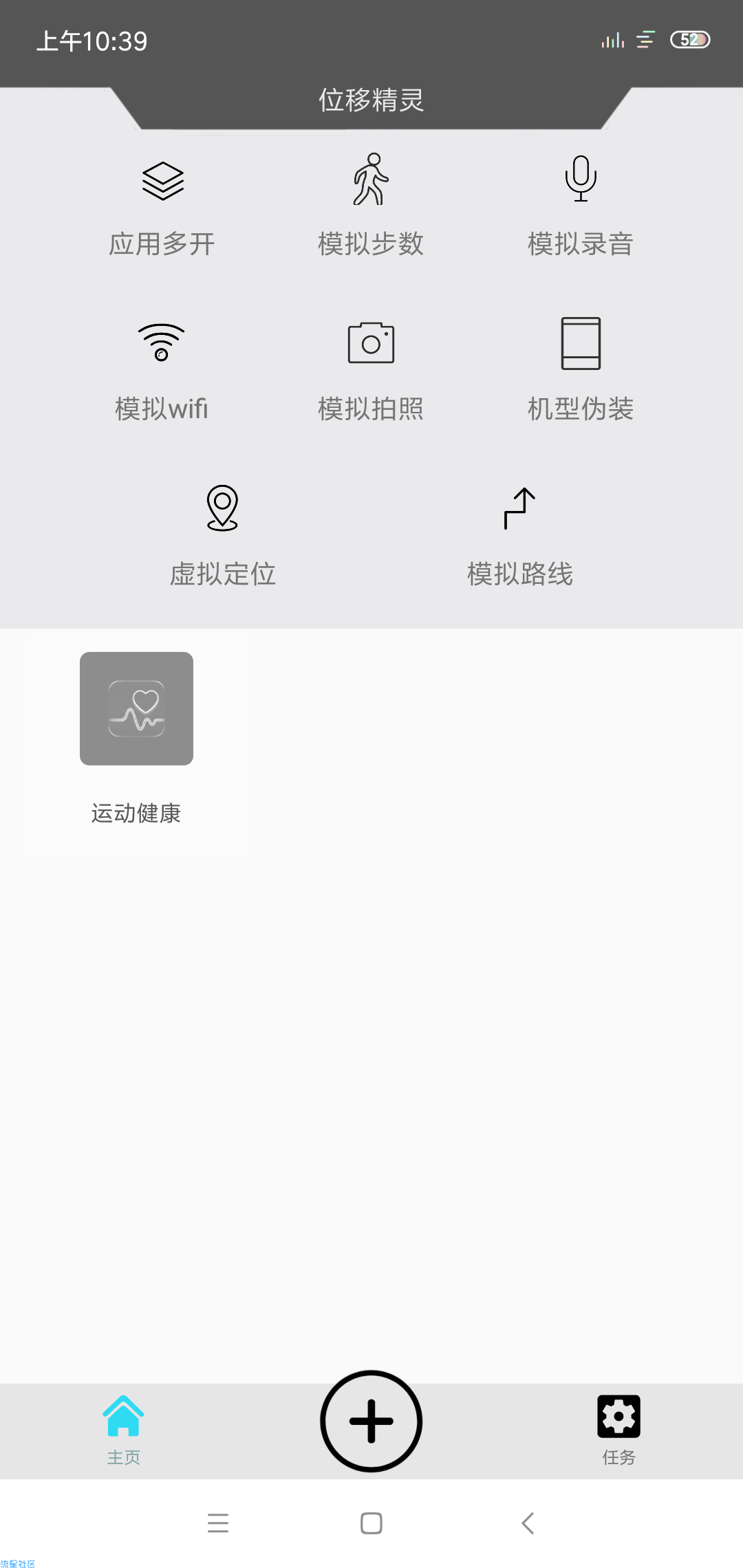Screen dimensions: 743x1568
Task: Open the recent apps menu button
Action: [x=218, y=1523]
